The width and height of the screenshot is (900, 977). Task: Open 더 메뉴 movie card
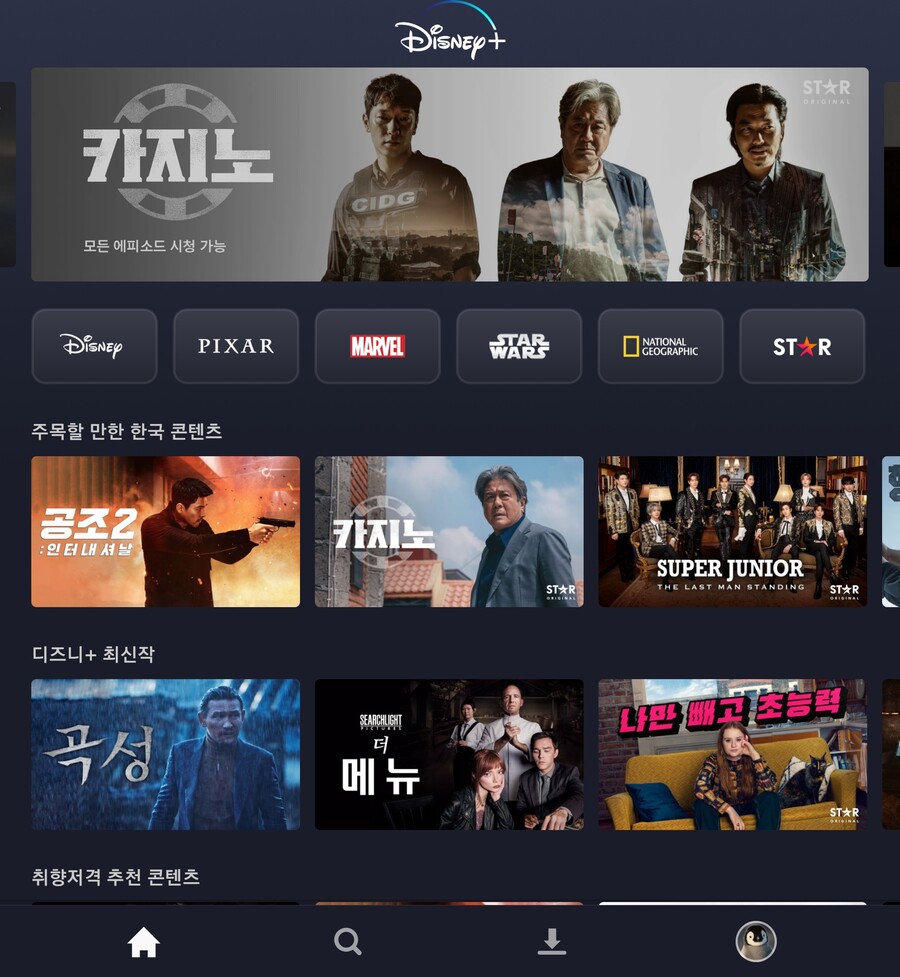coord(449,755)
